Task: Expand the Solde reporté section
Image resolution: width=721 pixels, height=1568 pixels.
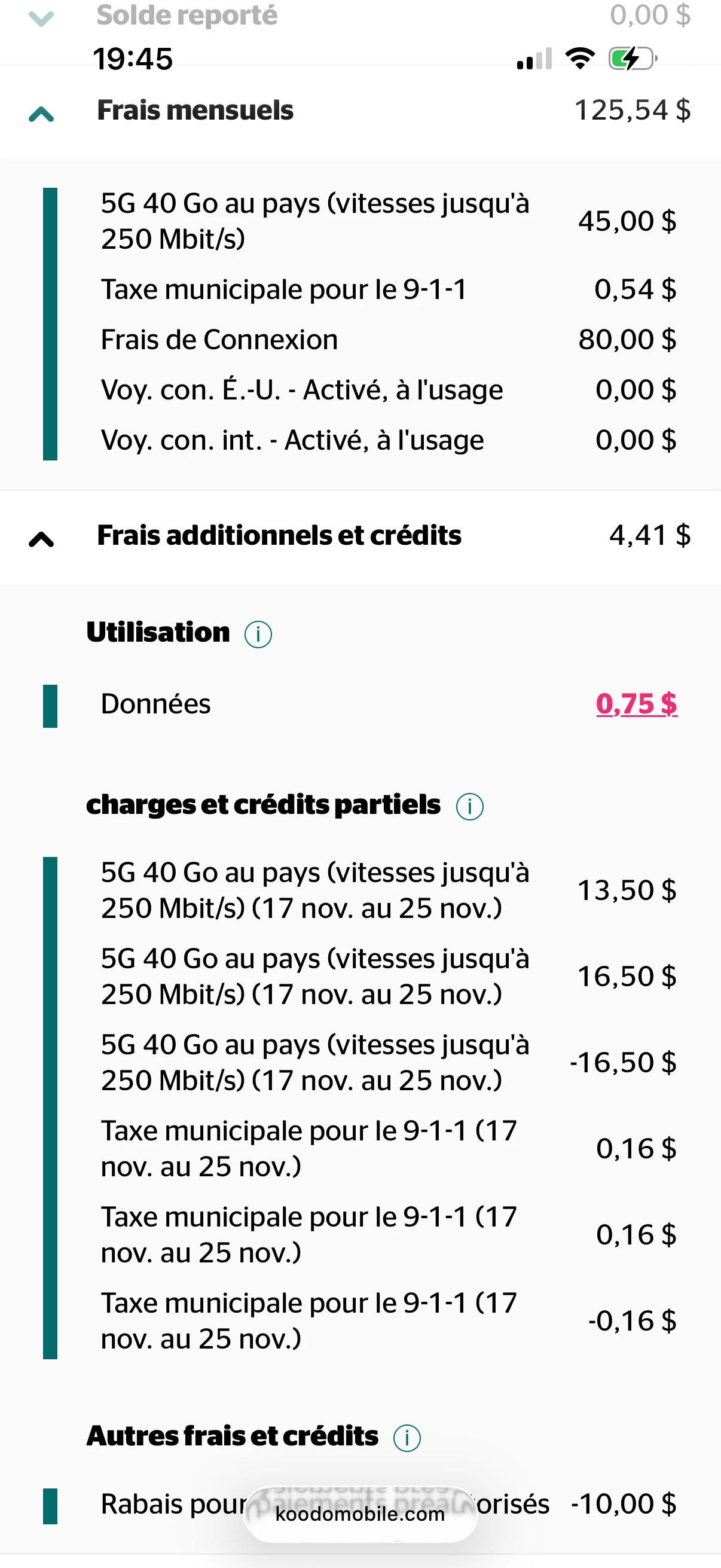Action: coord(41,19)
